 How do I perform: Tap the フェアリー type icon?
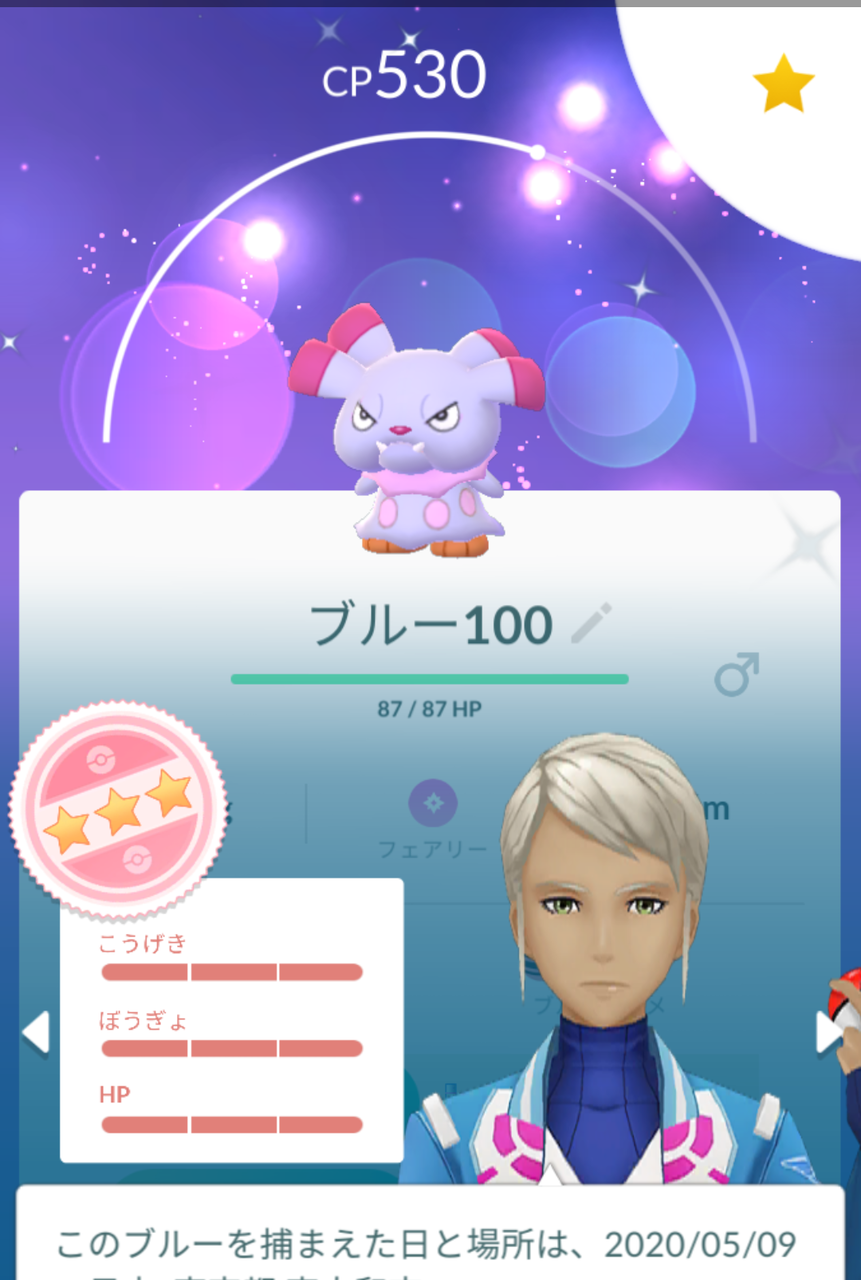(432, 804)
